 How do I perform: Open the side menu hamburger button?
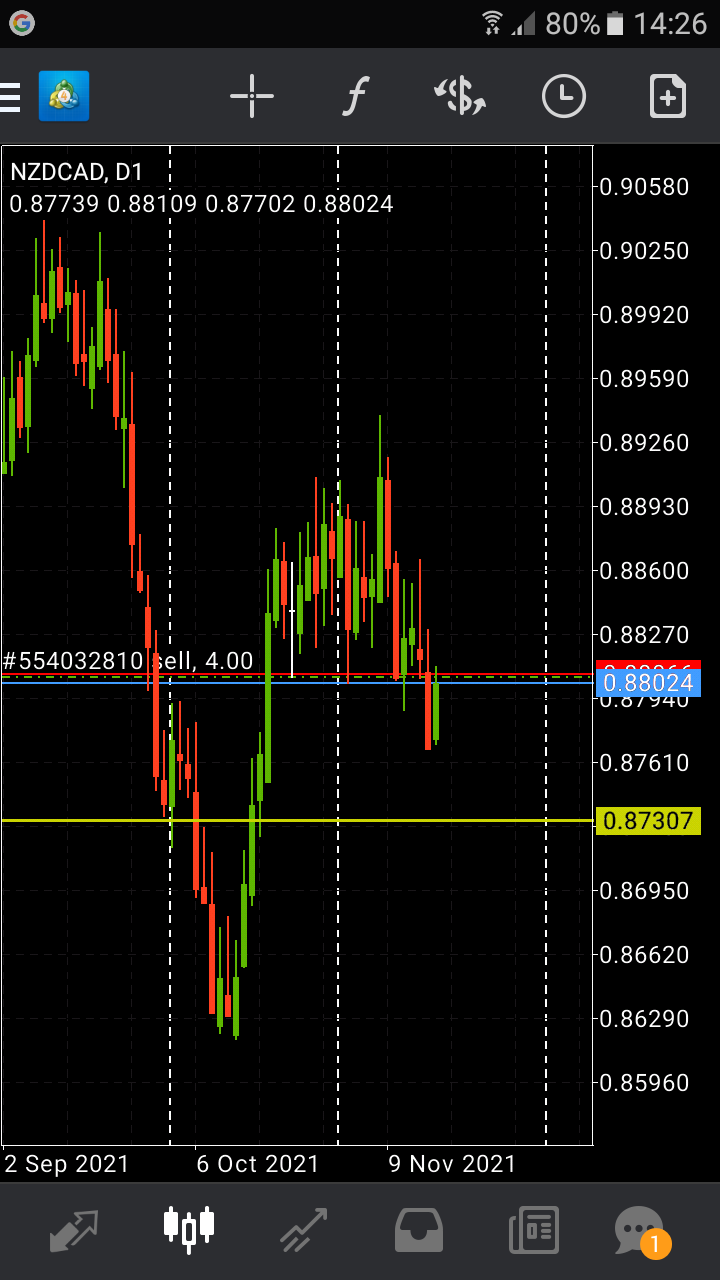pyautogui.click(x=10, y=97)
